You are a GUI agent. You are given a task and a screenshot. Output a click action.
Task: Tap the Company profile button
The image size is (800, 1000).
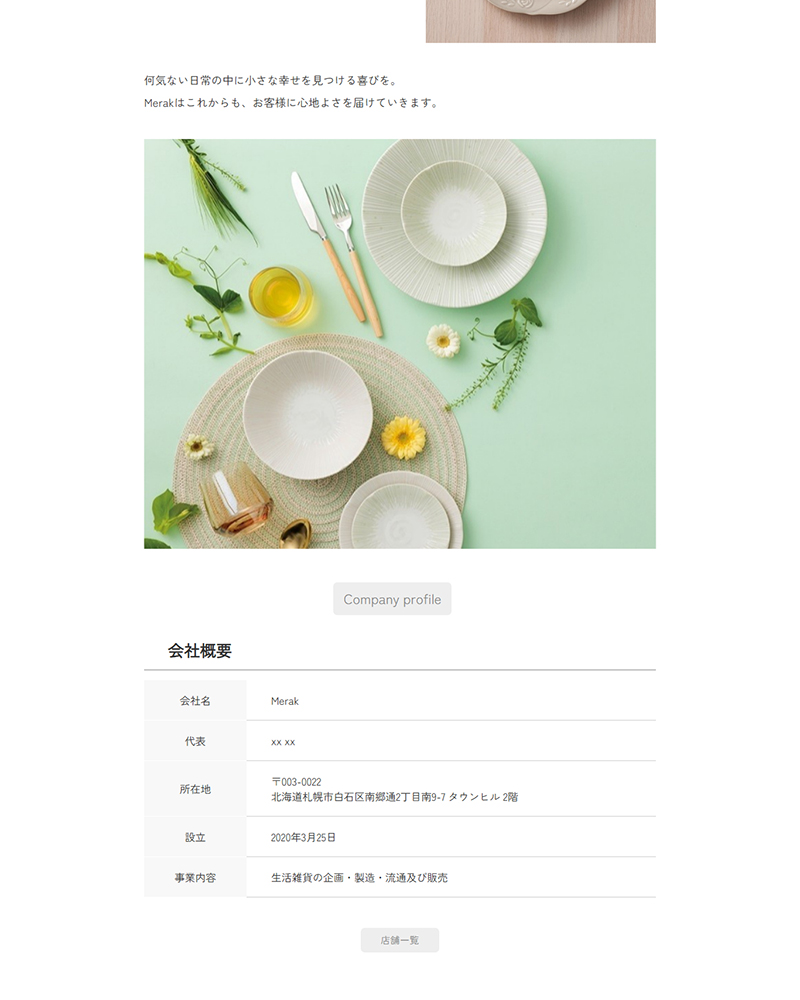point(392,599)
